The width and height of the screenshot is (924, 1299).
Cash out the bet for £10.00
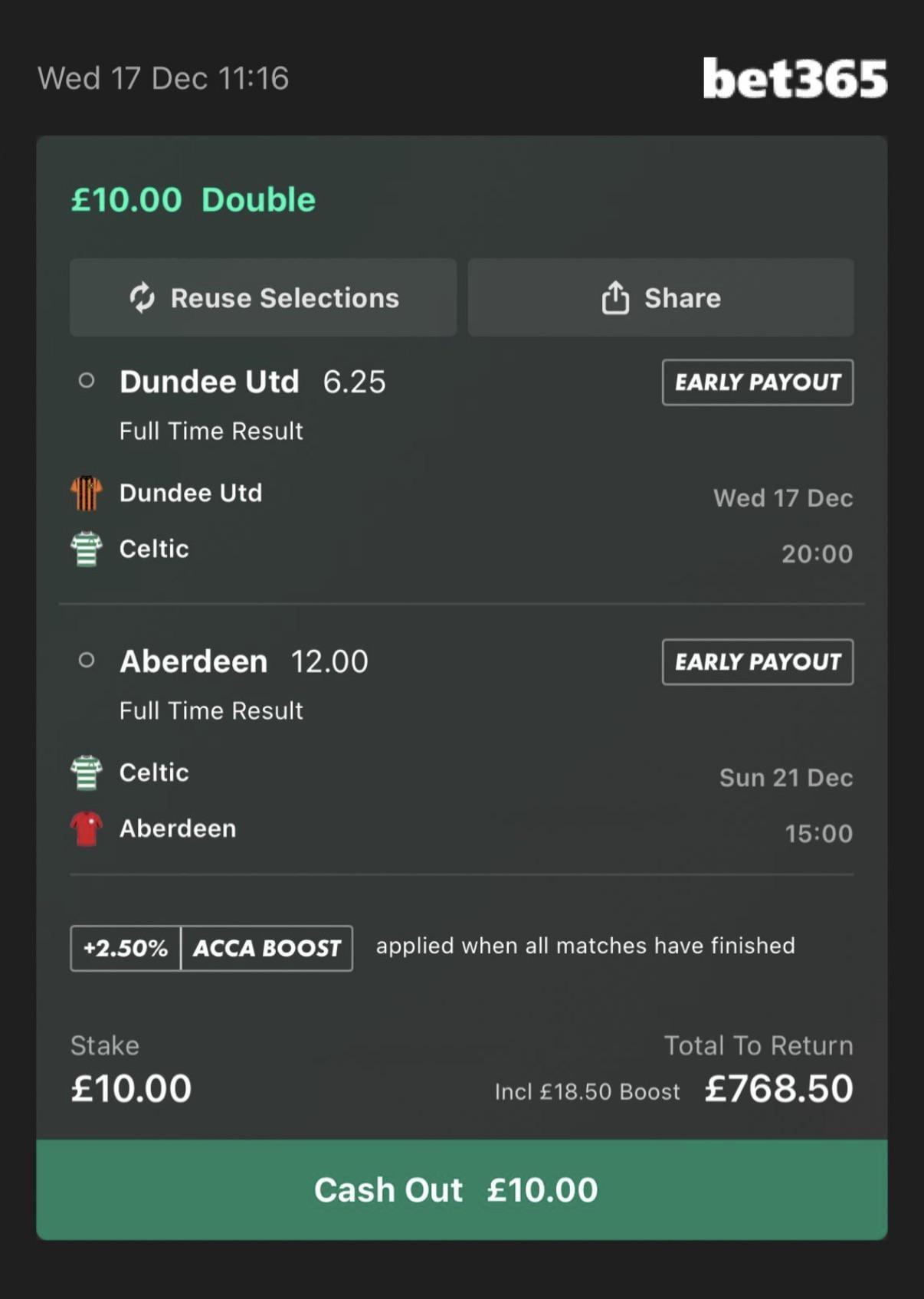pos(461,1189)
